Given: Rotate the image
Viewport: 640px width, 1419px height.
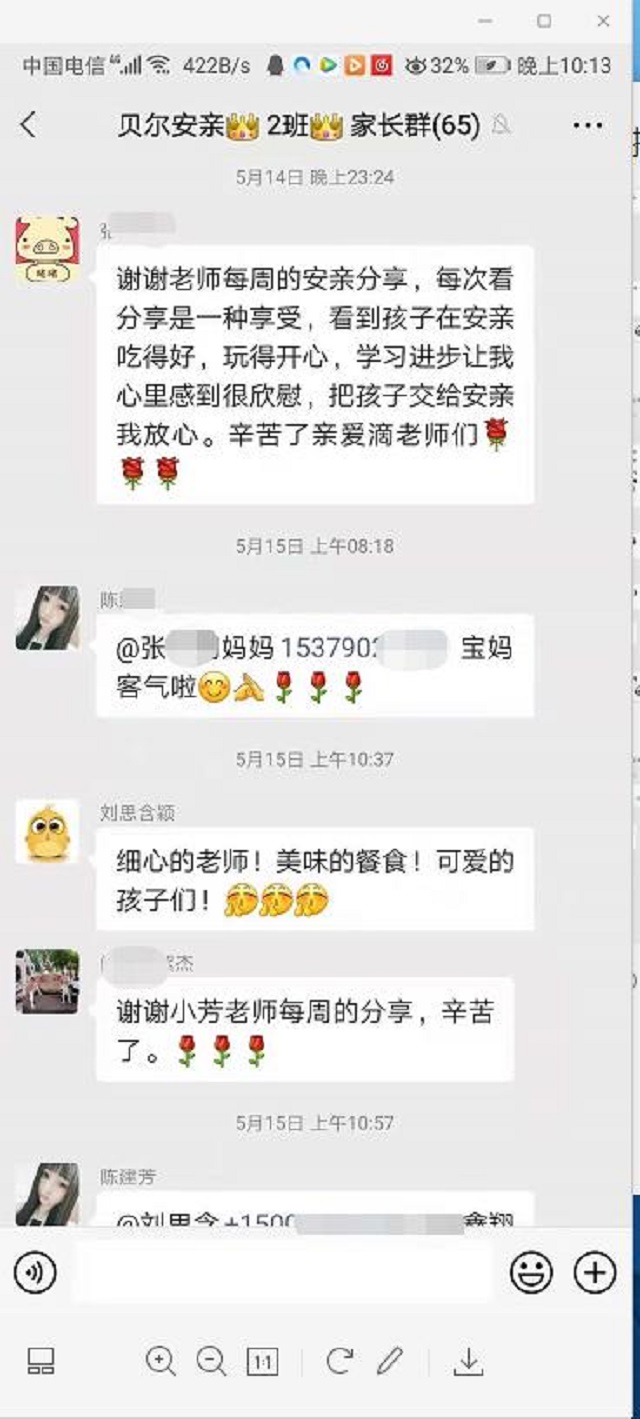Looking at the screenshot, I should pos(339,1360).
